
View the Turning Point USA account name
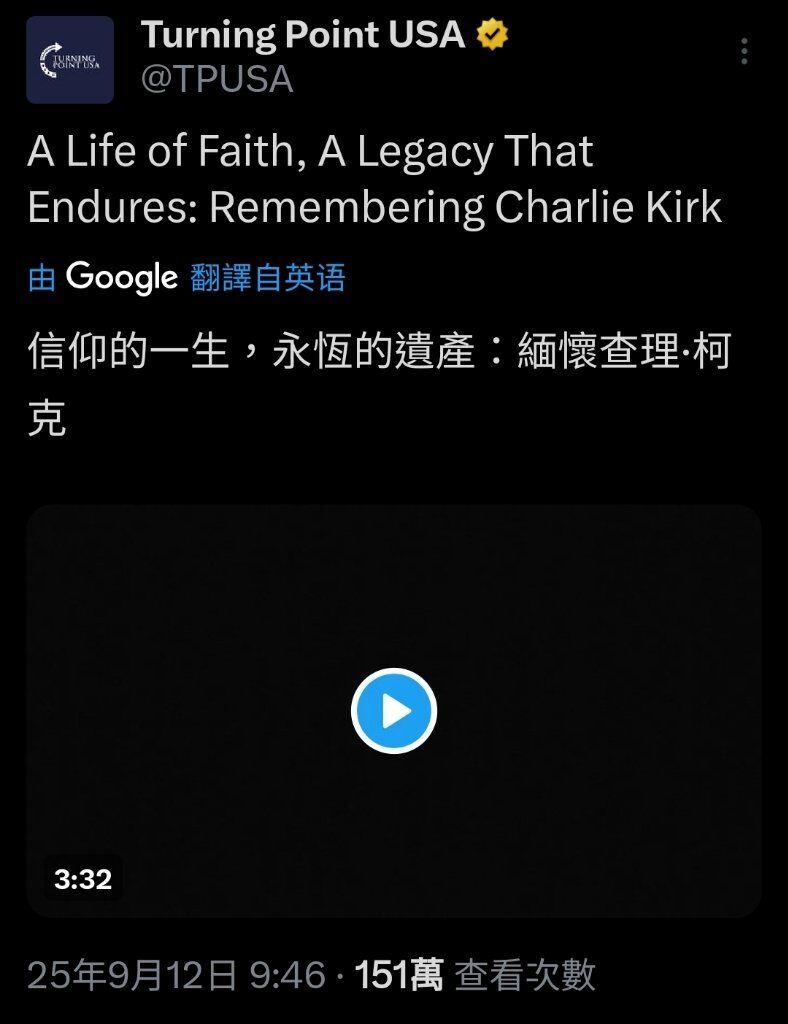(302, 36)
